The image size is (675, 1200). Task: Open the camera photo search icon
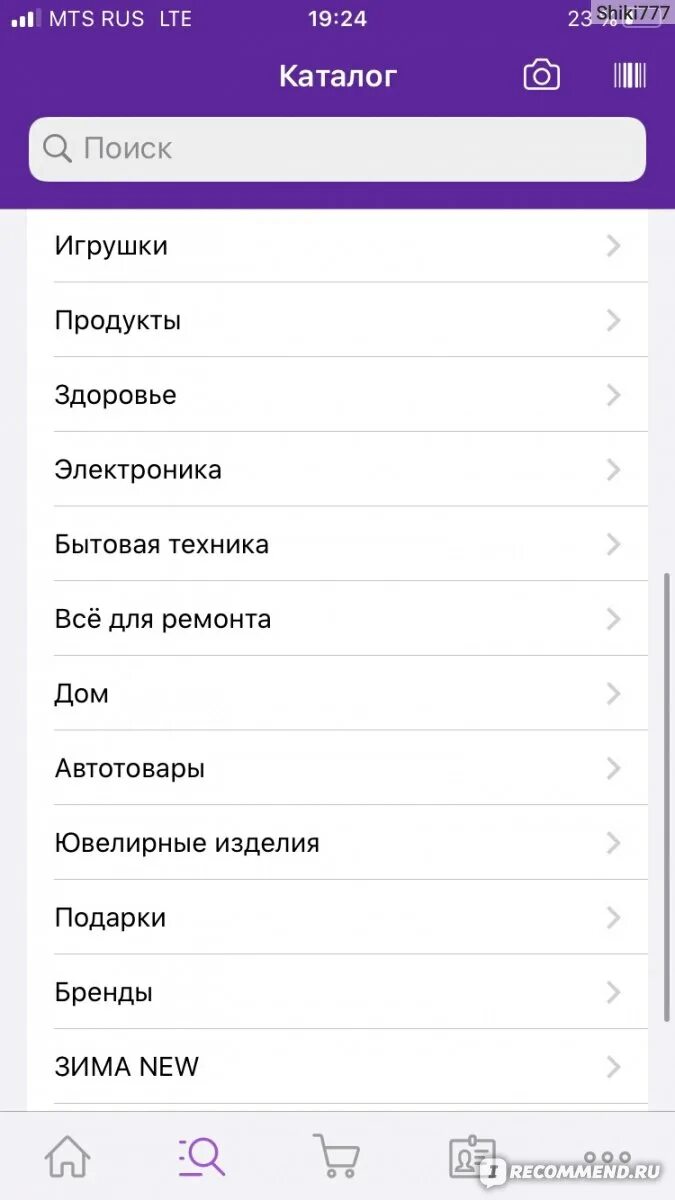coord(541,76)
